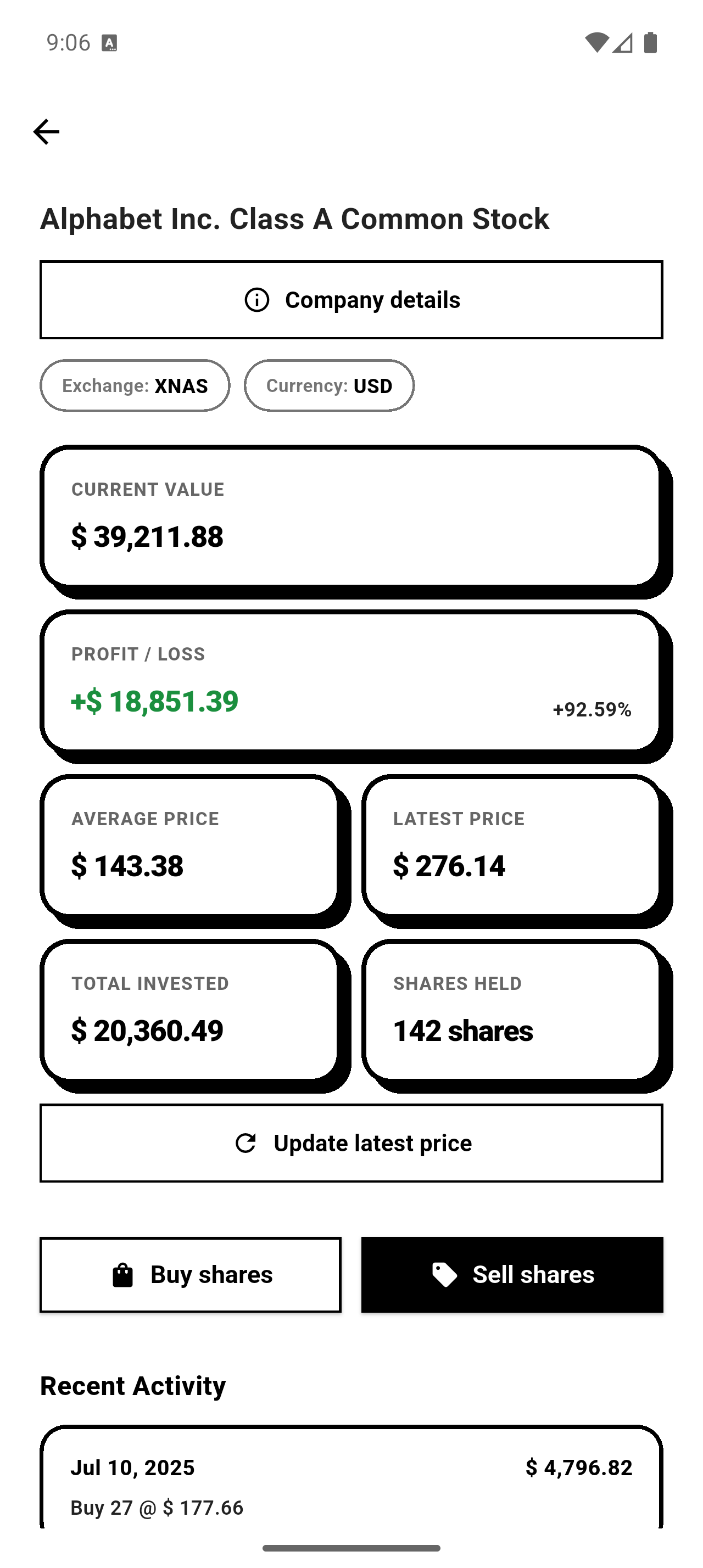Select the Currency: USD chip
The width and height of the screenshot is (703, 1568).
click(x=330, y=385)
